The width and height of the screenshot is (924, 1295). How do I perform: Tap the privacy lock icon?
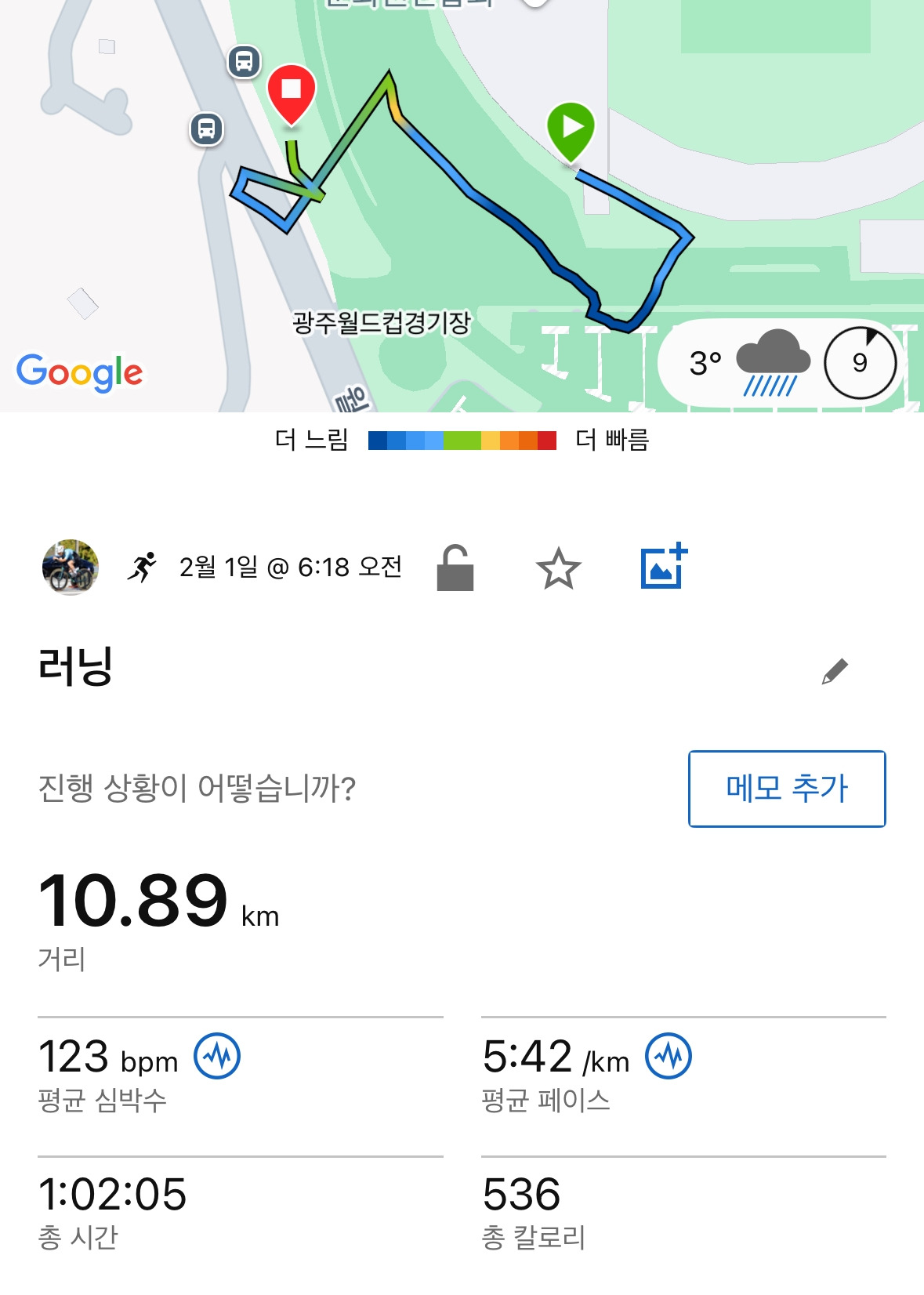455,568
